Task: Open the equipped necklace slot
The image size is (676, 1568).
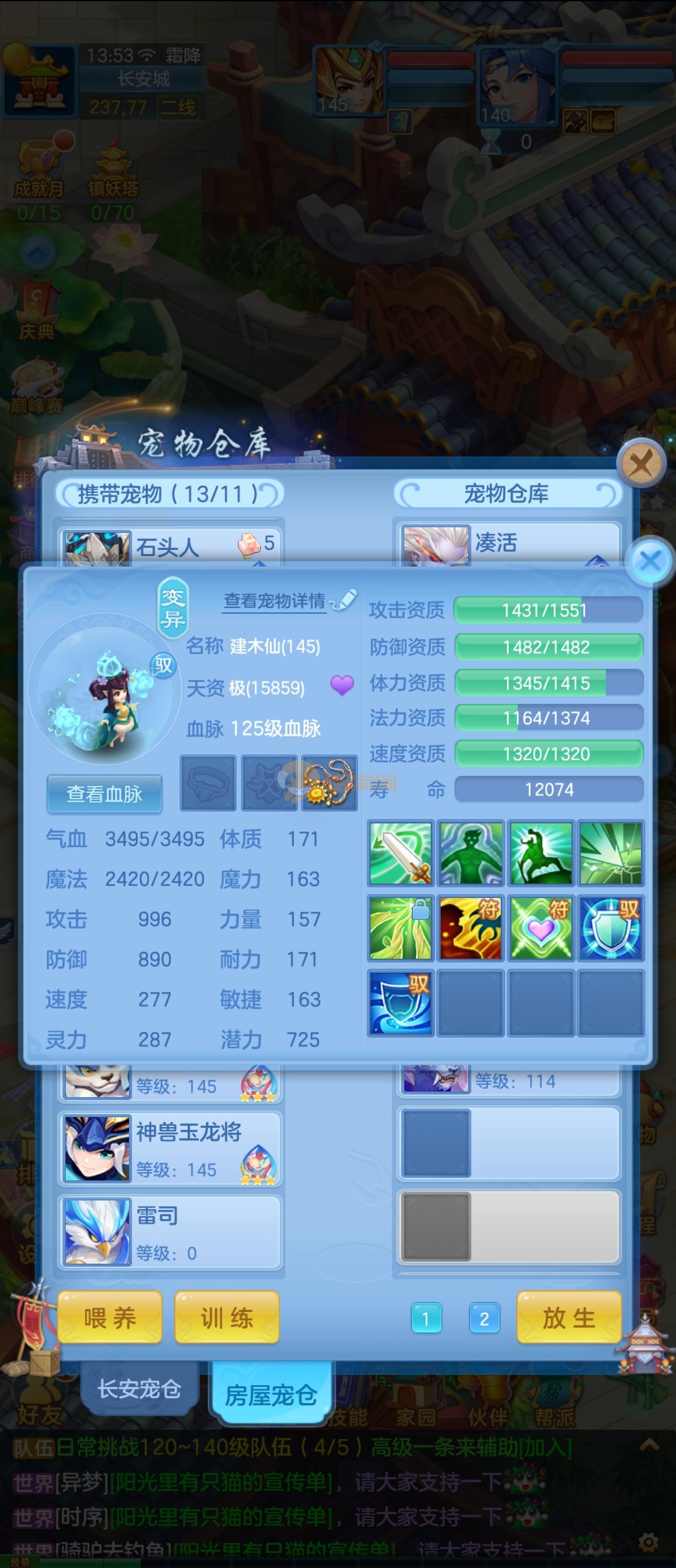Action: click(x=328, y=783)
